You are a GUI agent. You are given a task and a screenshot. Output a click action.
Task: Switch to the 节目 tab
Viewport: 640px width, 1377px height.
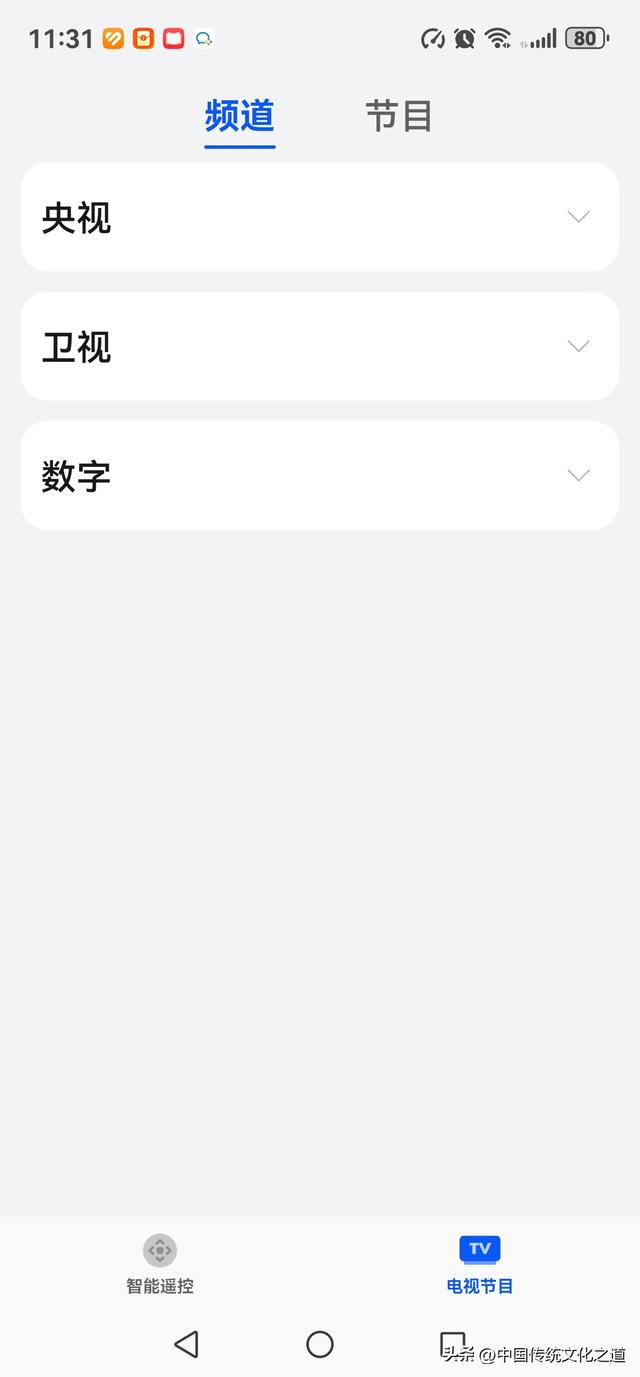(x=398, y=117)
